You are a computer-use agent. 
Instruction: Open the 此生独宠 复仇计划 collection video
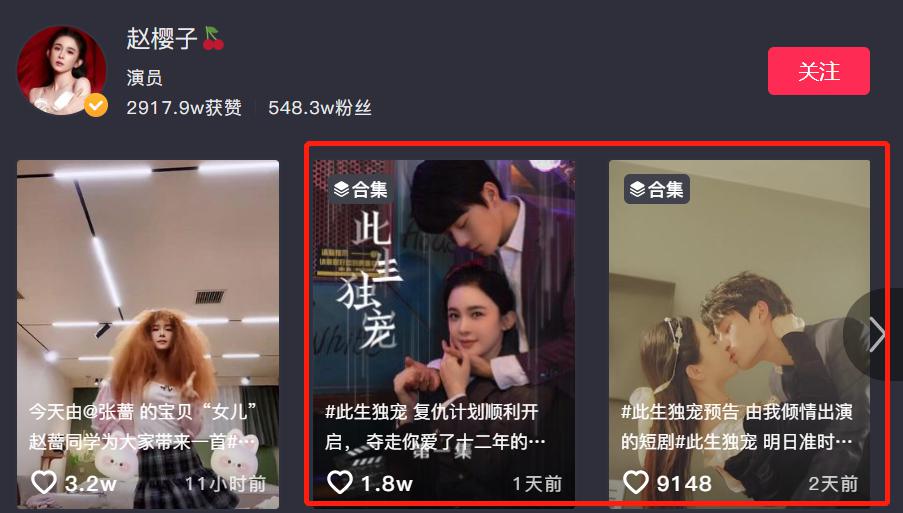pos(442,300)
